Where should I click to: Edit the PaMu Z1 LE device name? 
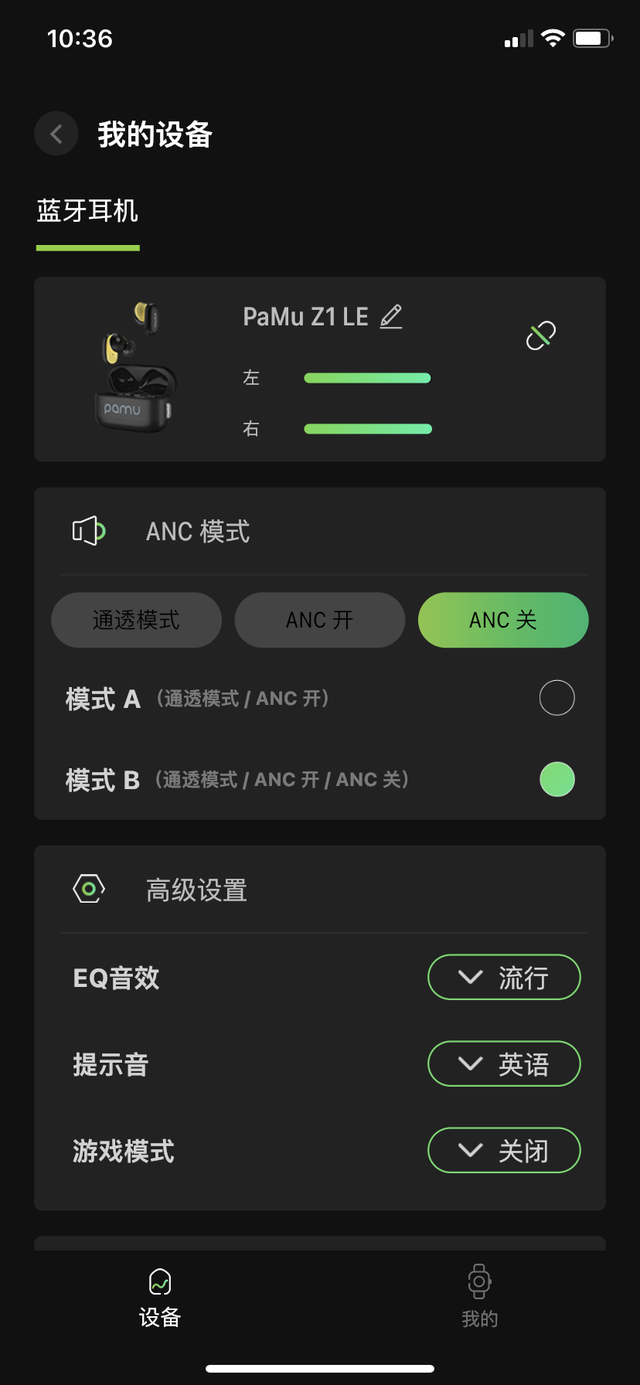(x=391, y=317)
